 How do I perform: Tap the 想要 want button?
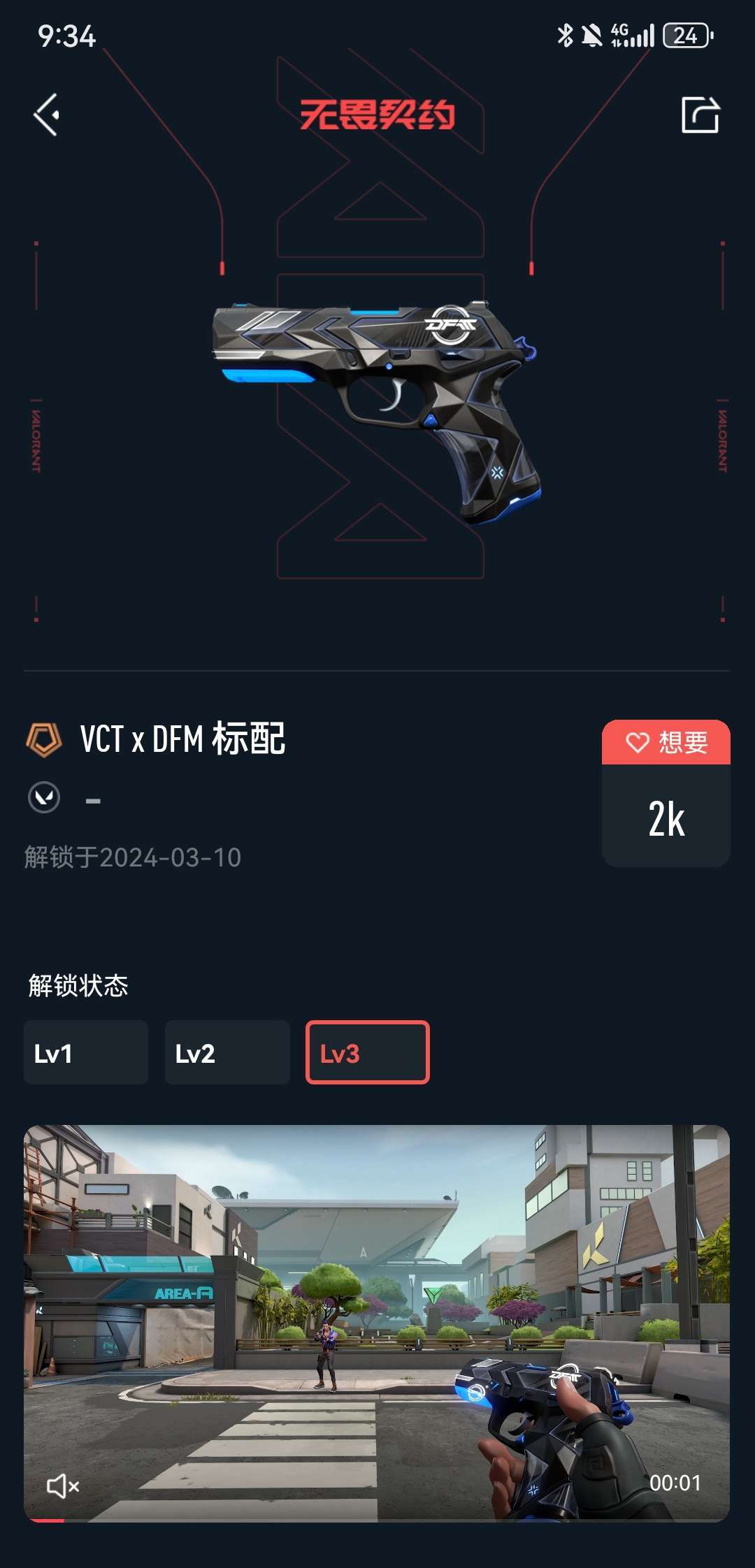click(666, 742)
